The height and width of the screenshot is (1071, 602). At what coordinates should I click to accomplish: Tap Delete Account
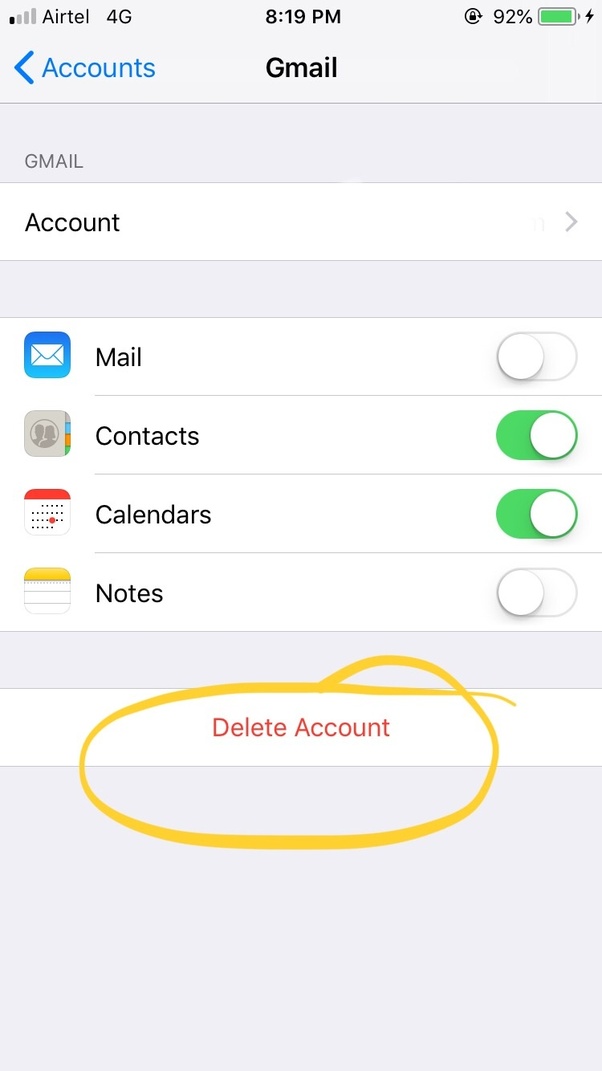(301, 727)
